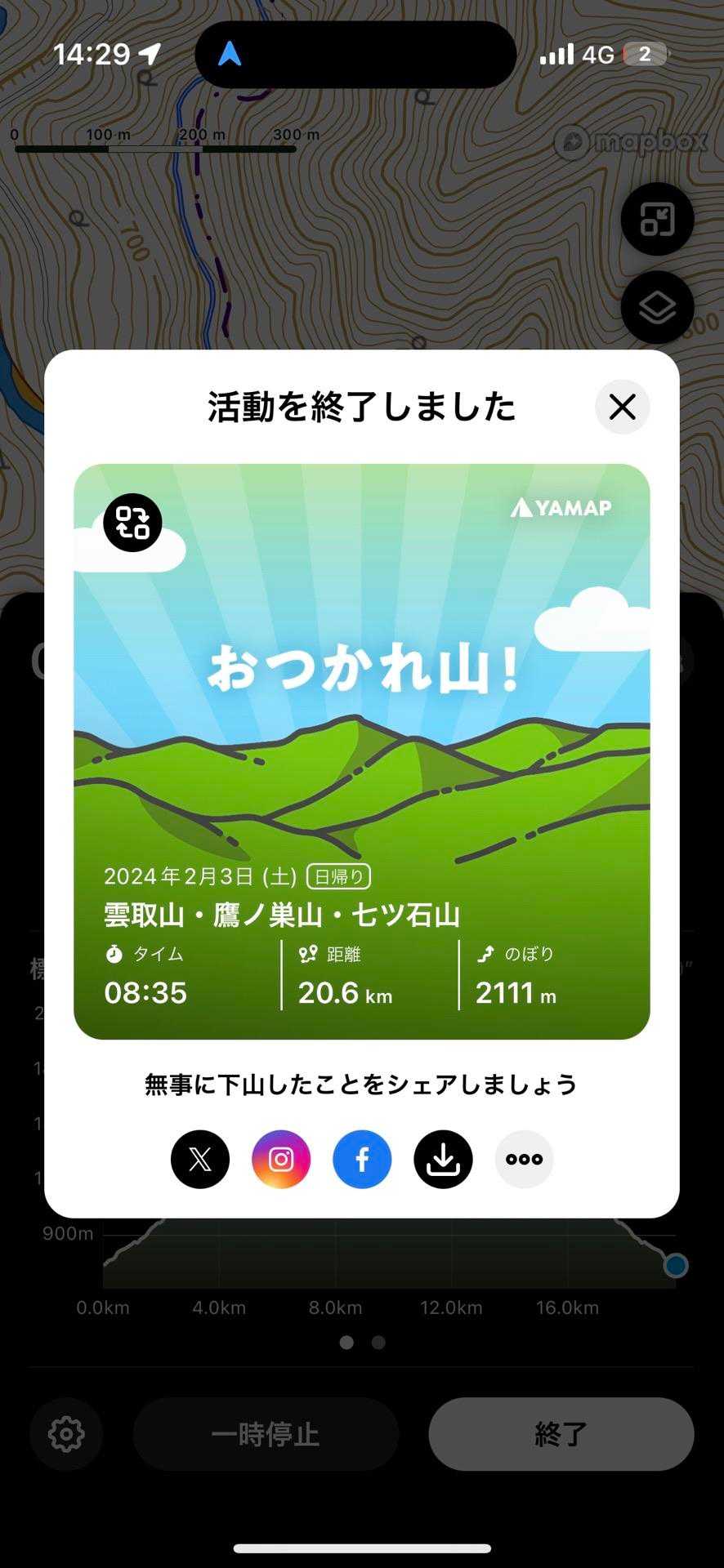Download the share card image
This screenshot has width=724, height=1568.
point(443,1159)
